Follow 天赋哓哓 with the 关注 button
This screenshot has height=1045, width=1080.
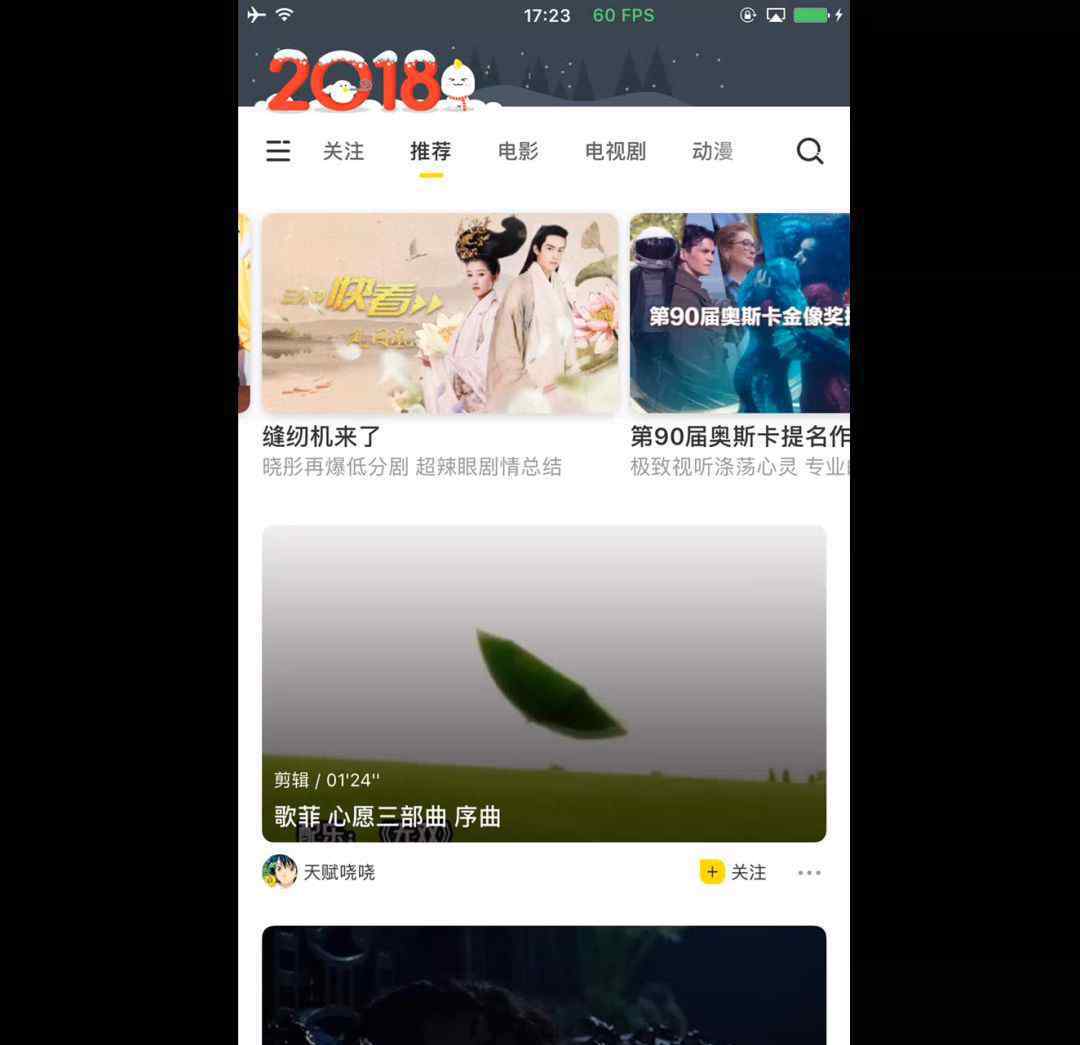pos(733,872)
